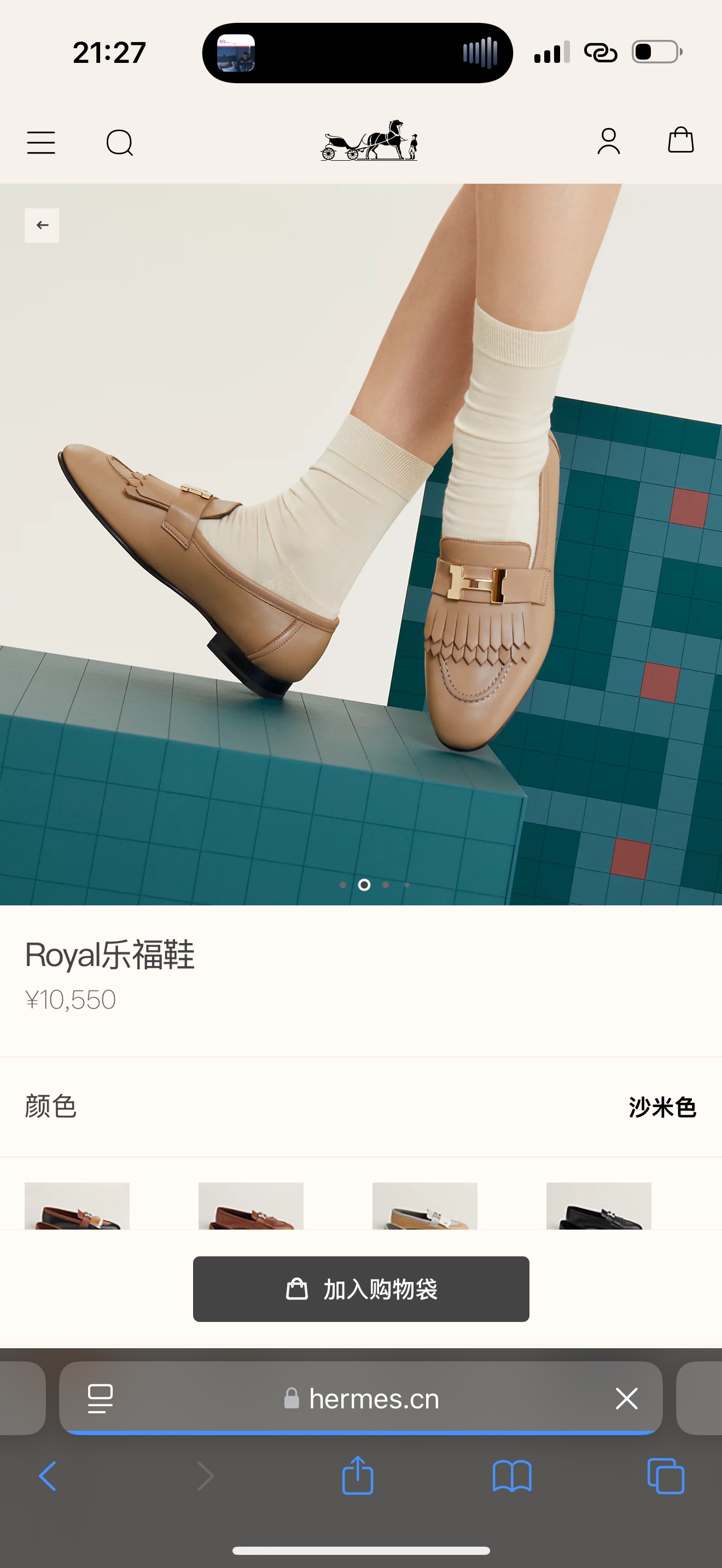The image size is (722, 1568).
Task: View the shopping bag
Action: tap(680, 140)
